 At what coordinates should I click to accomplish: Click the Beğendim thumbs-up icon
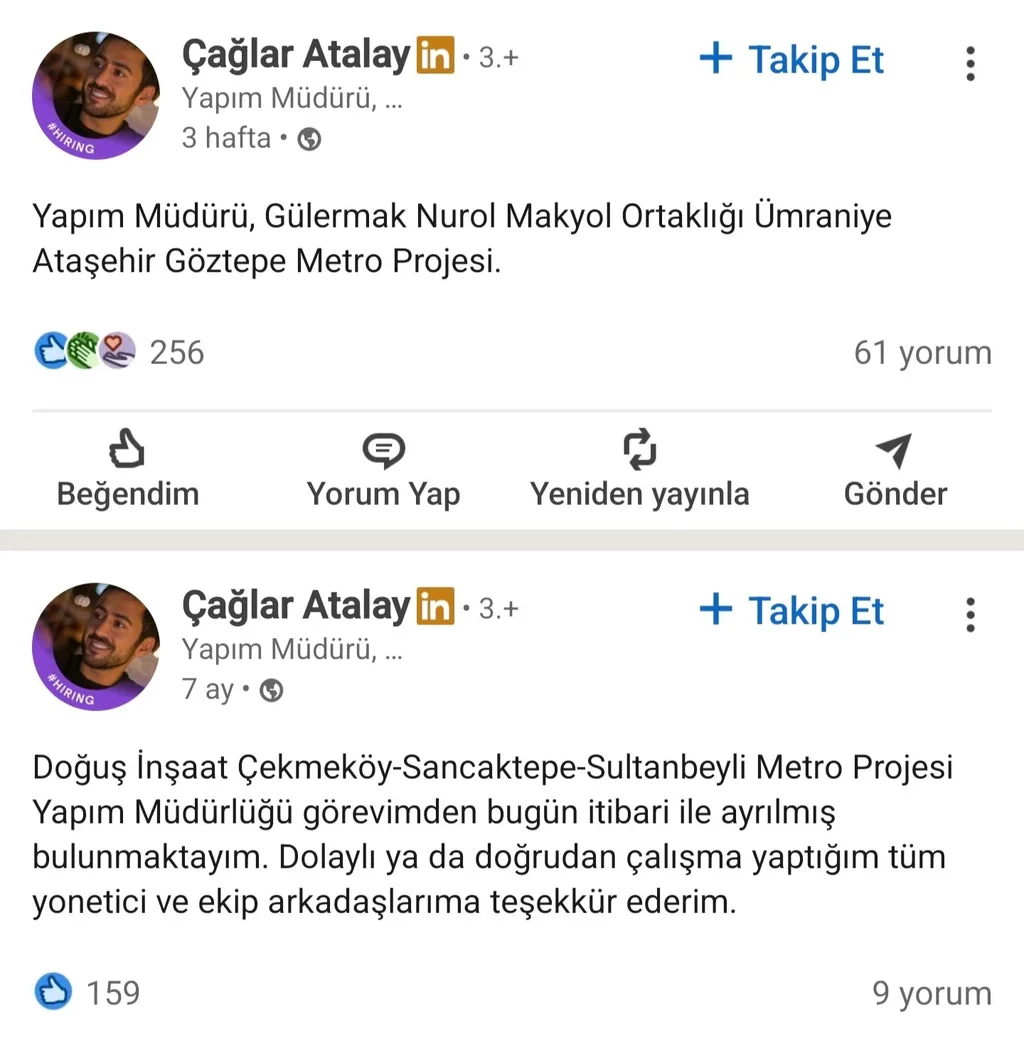click(126, 451)
